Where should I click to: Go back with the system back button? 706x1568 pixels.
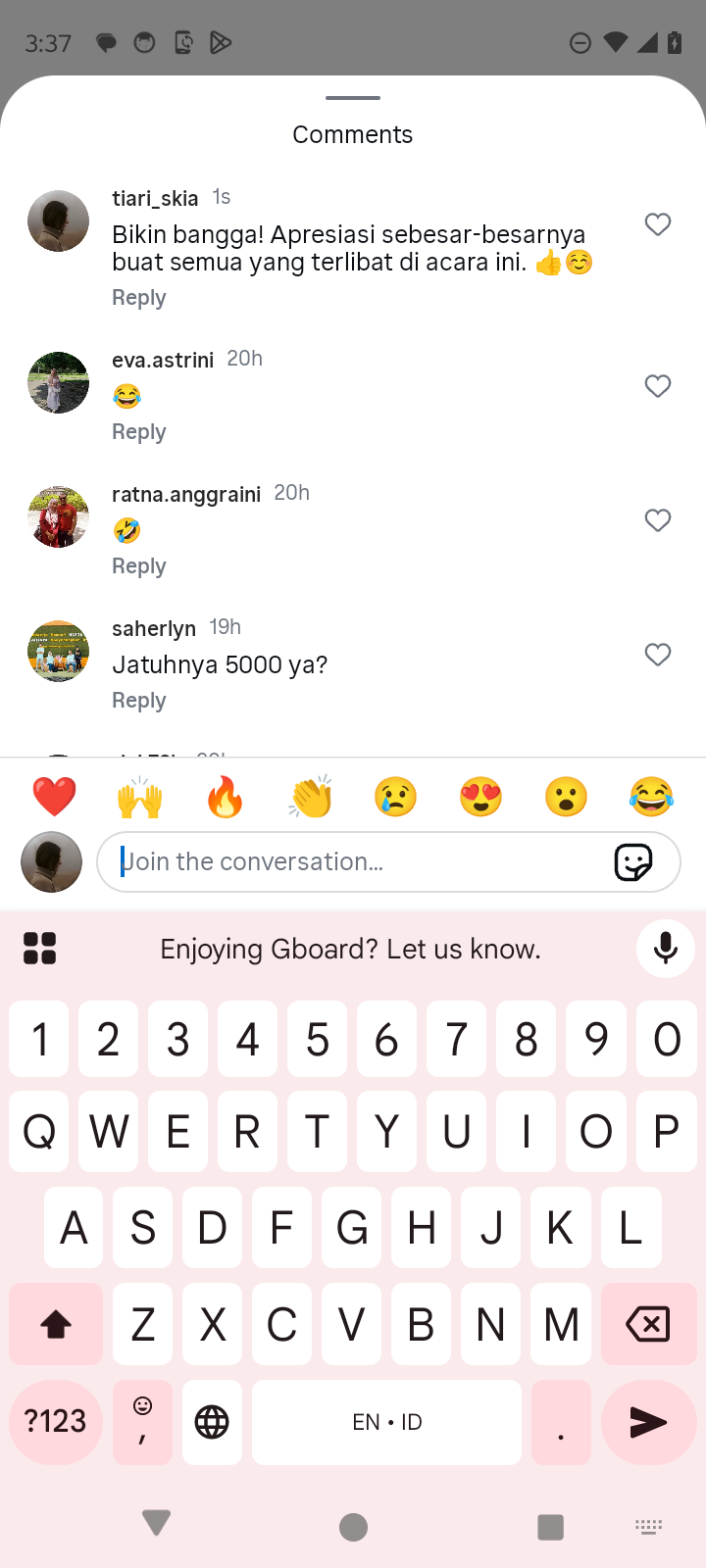pyautogui.click(x=157, y=1523)
